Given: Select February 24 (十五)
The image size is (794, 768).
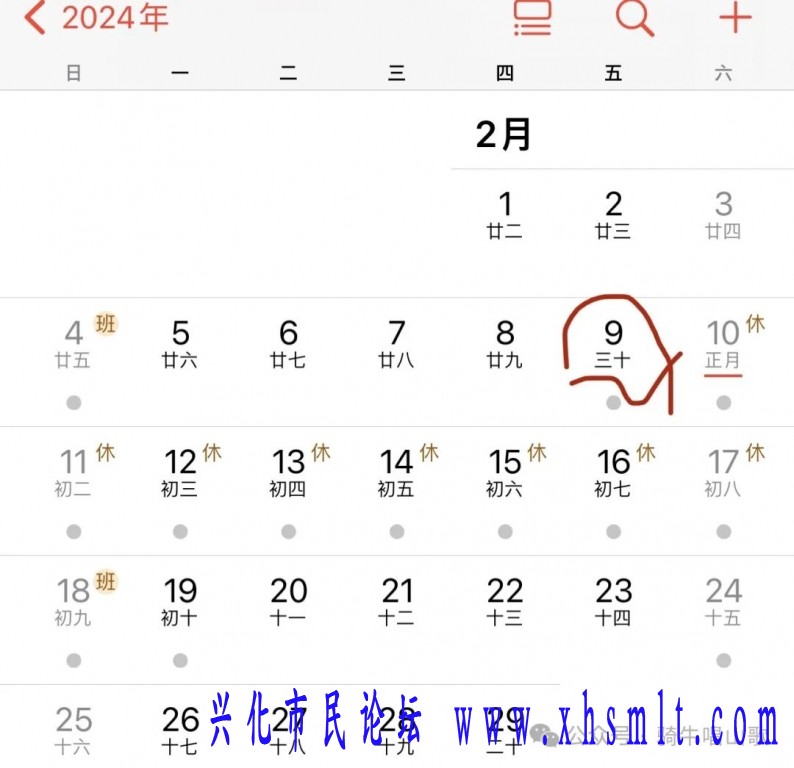Looking at the screenshot, I should 723,601.
